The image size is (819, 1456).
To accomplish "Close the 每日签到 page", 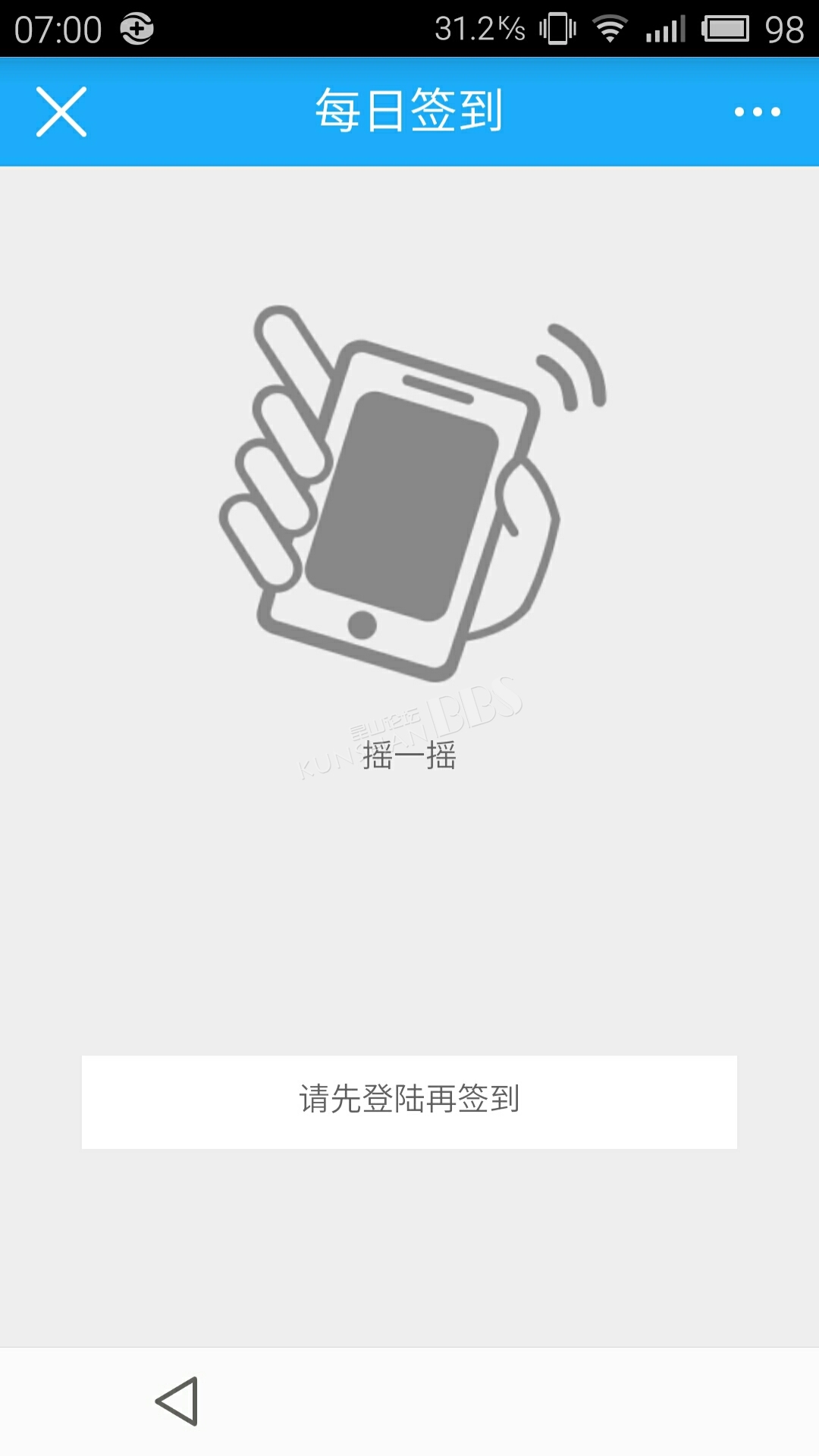I will coord(61,111).
